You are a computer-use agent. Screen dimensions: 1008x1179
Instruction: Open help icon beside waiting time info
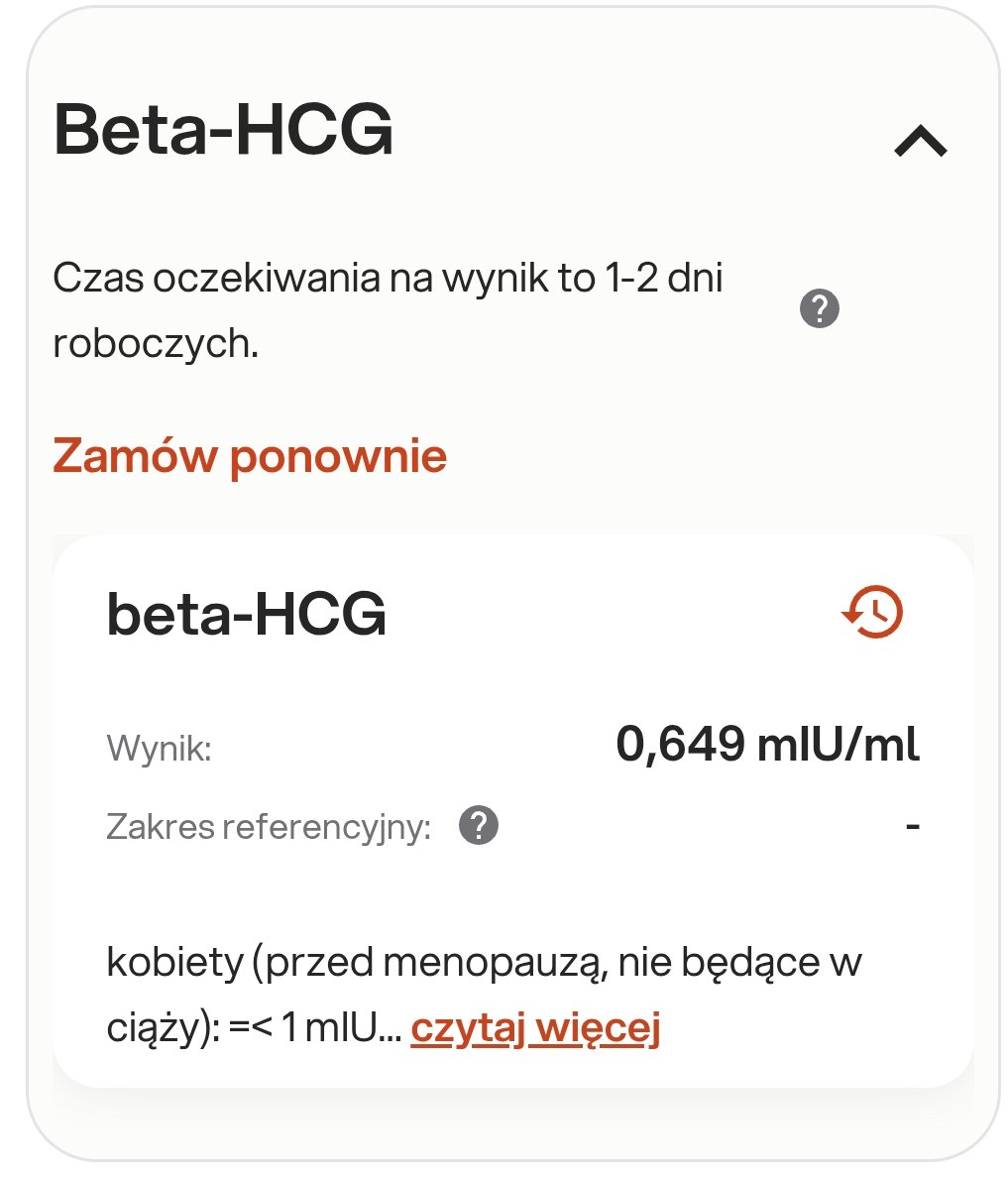point(819,309)
